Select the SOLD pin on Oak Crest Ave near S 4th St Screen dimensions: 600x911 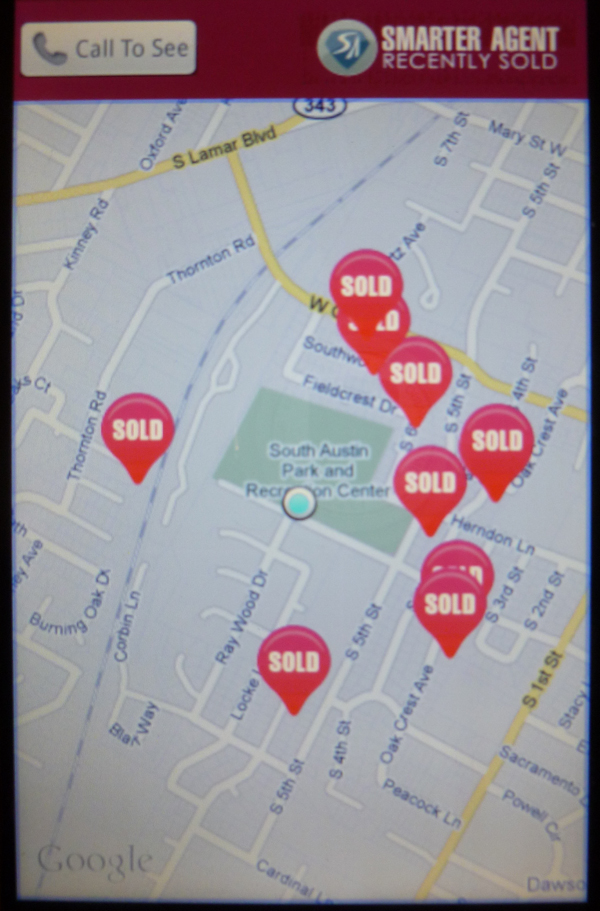pyautogui.click(x=497, y=441)
